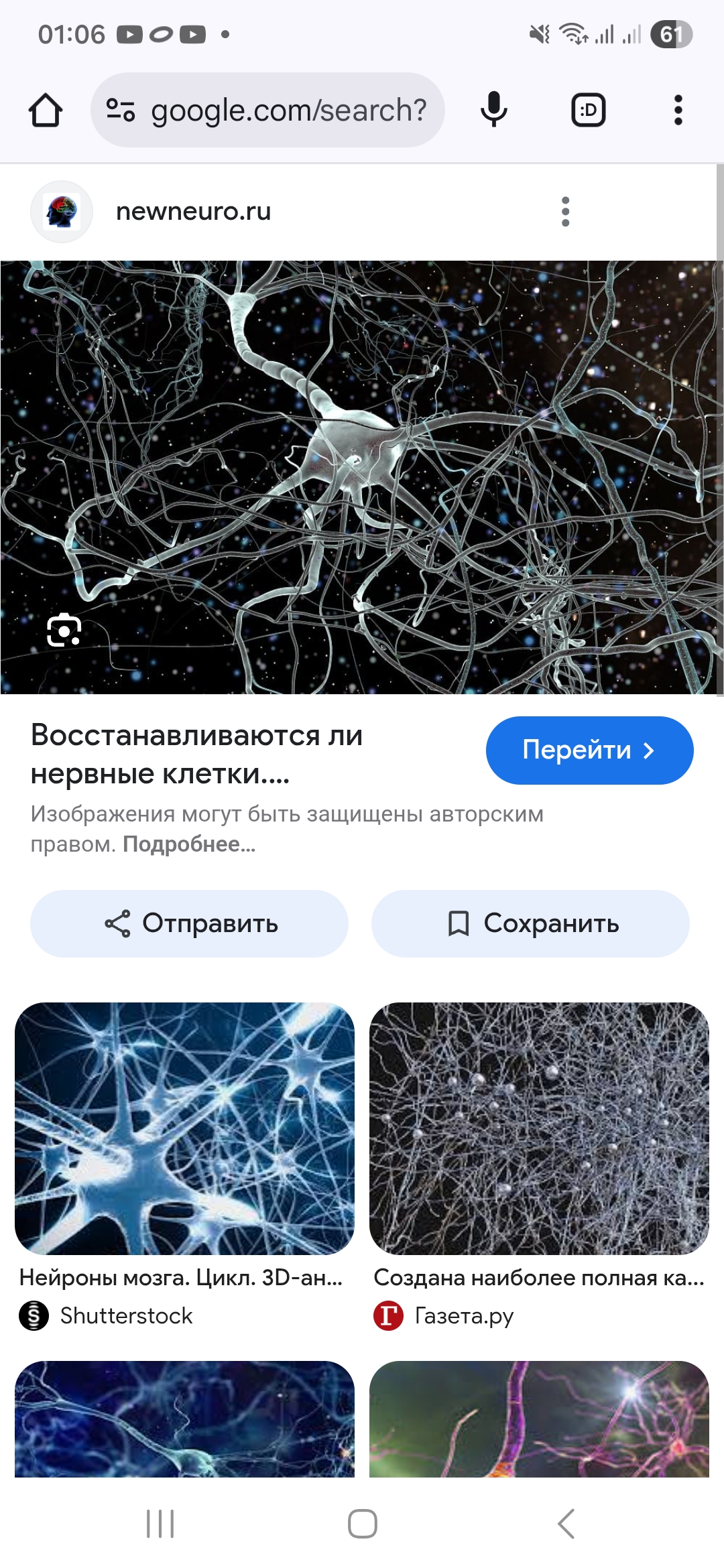724x1568 pixels.
Task: Share the image via Отправить
Action: pyautogui.click(x=189, y=923)
